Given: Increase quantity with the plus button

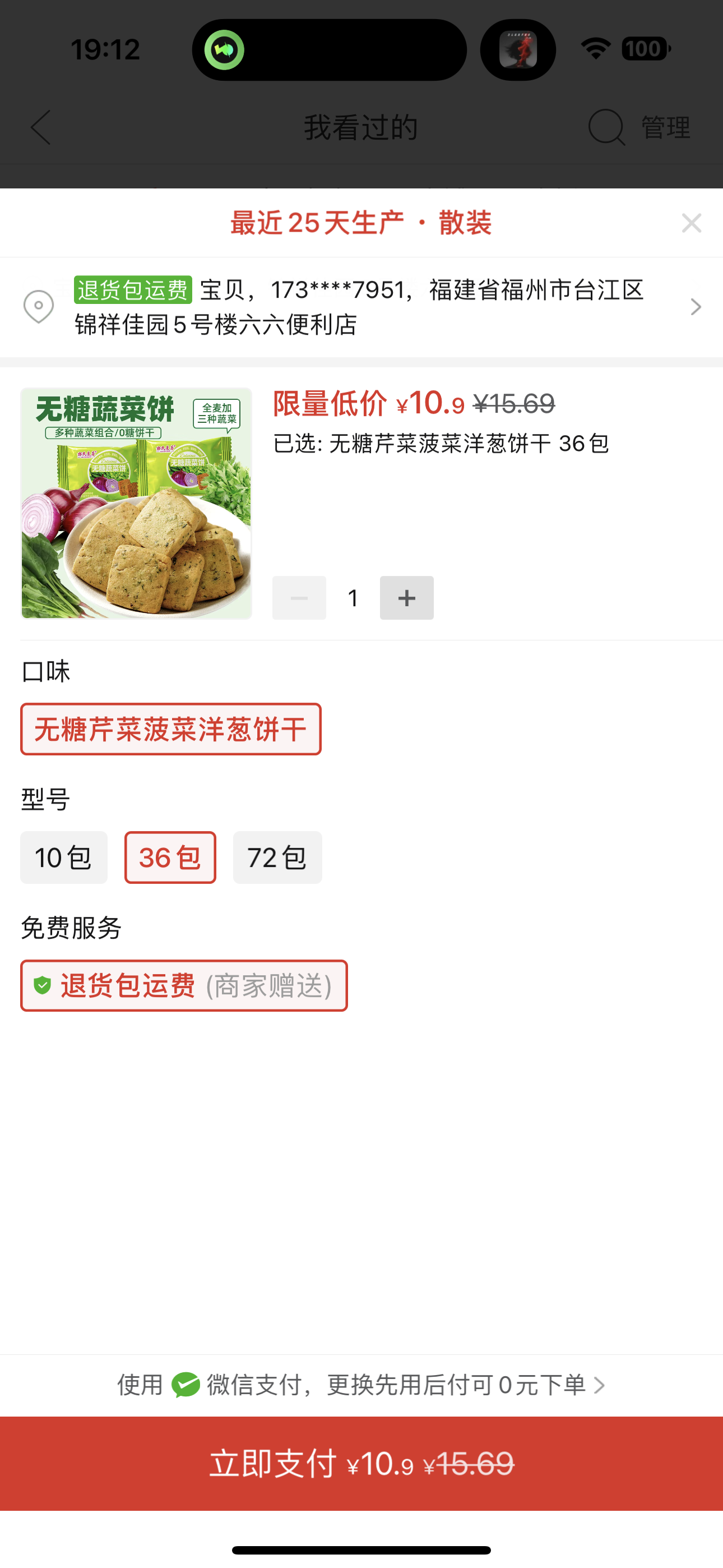Looking at the screenshot, I should coord(406,598).
